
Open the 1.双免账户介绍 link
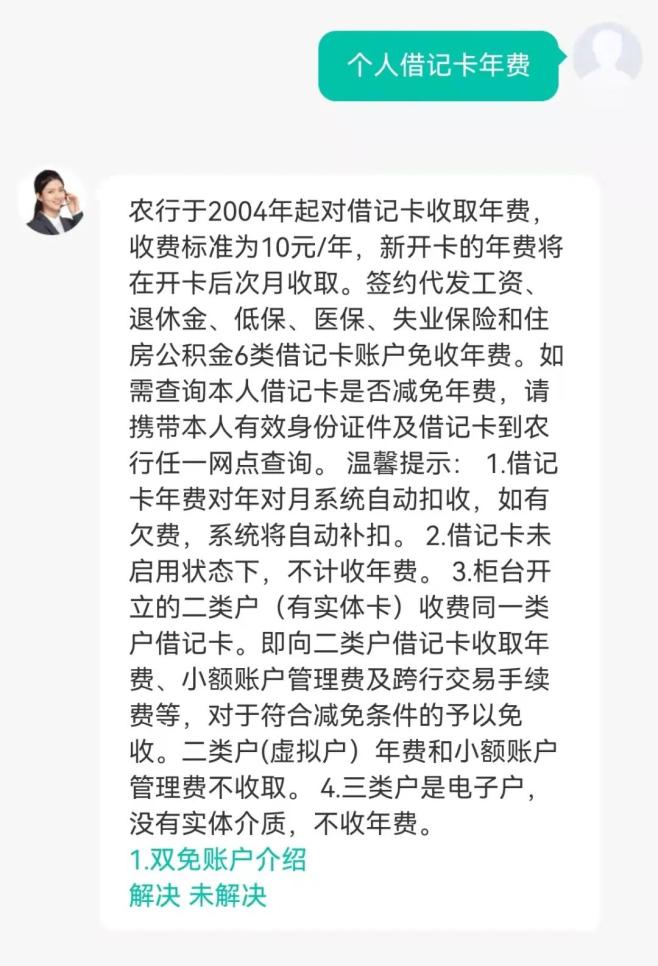tap(217, 859)
